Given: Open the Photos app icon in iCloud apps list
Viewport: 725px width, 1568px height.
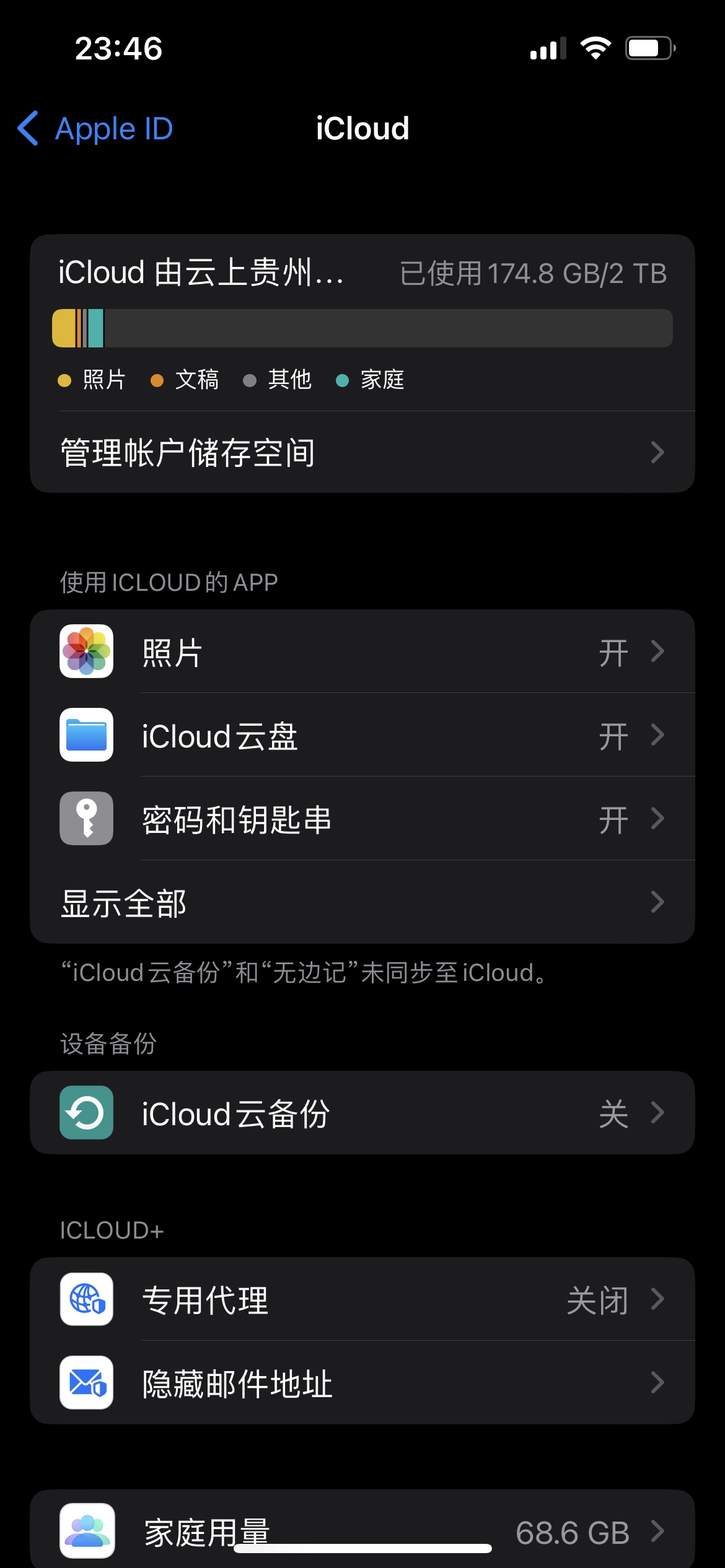Looking at the screenshot, I should tap(86, 651).
